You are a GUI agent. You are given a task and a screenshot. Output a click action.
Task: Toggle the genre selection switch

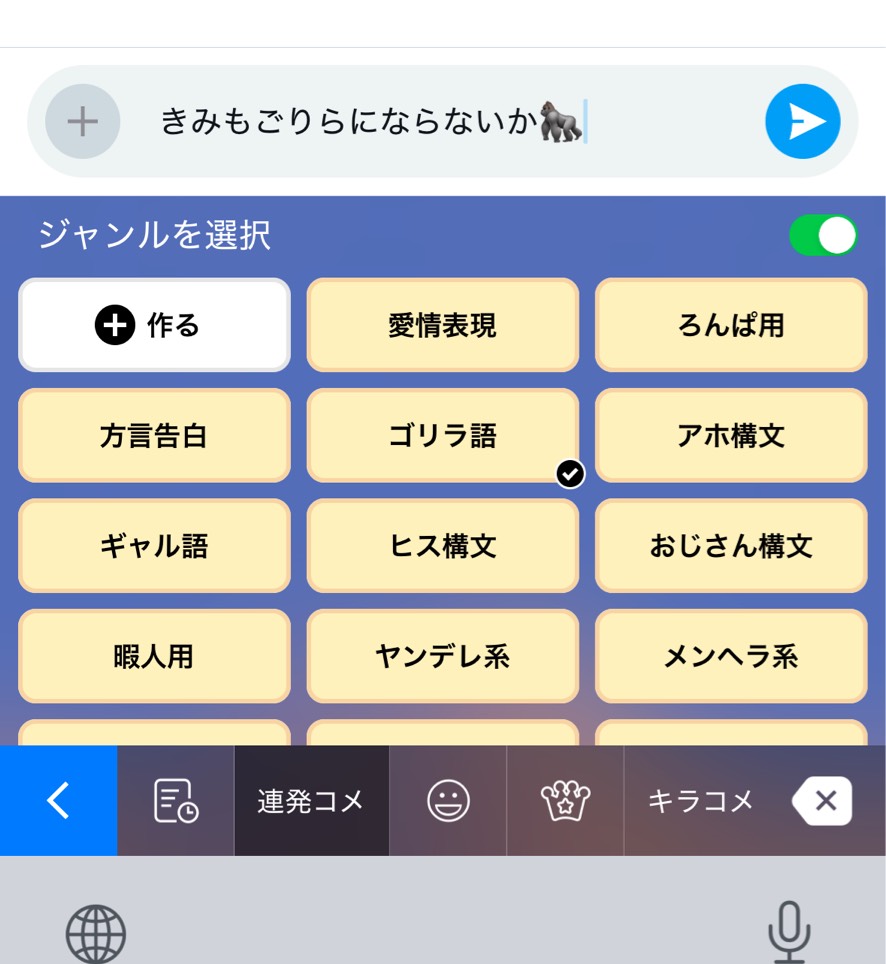823,236
